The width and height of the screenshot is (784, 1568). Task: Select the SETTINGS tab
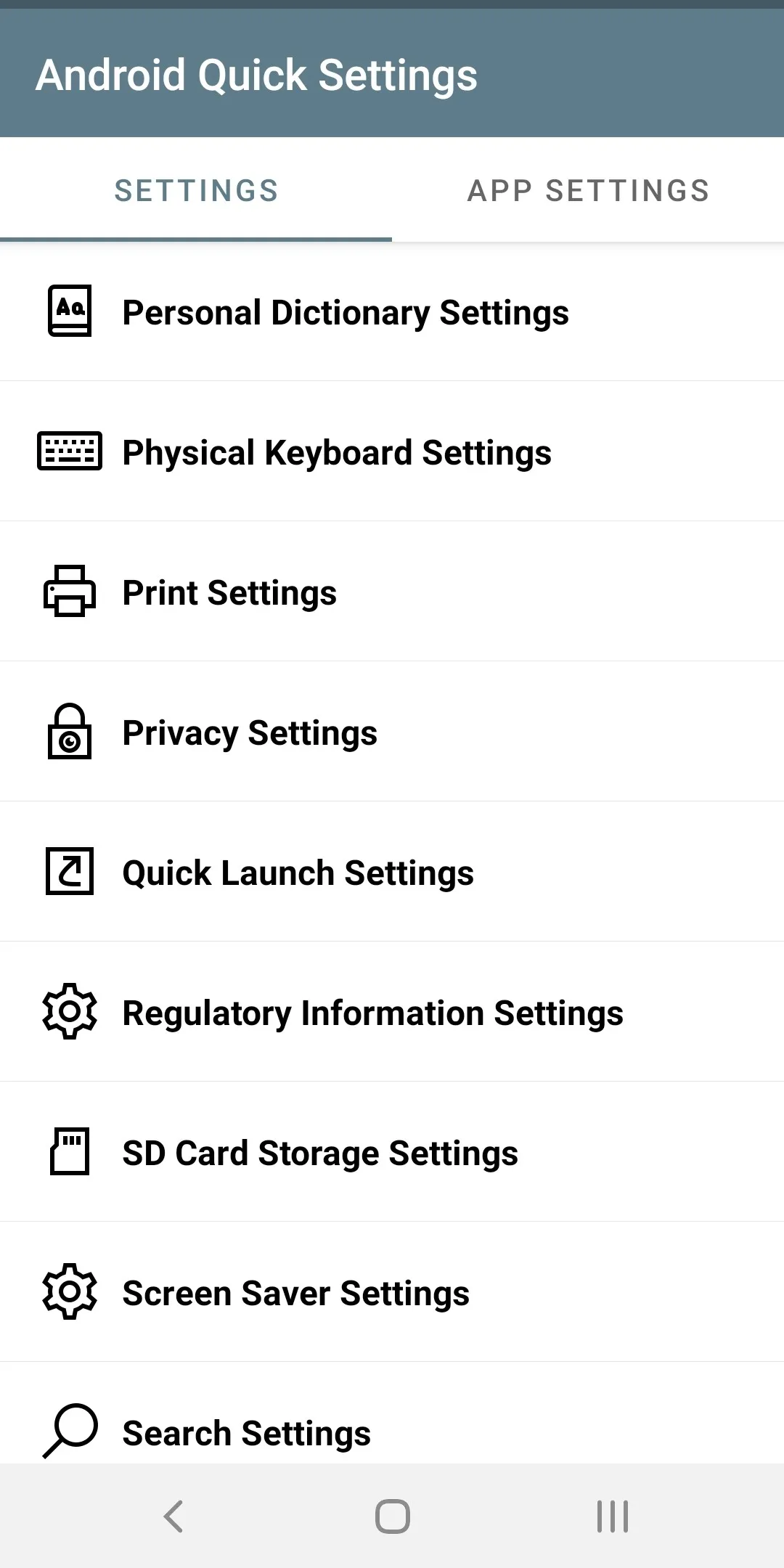tap(196, 190)
